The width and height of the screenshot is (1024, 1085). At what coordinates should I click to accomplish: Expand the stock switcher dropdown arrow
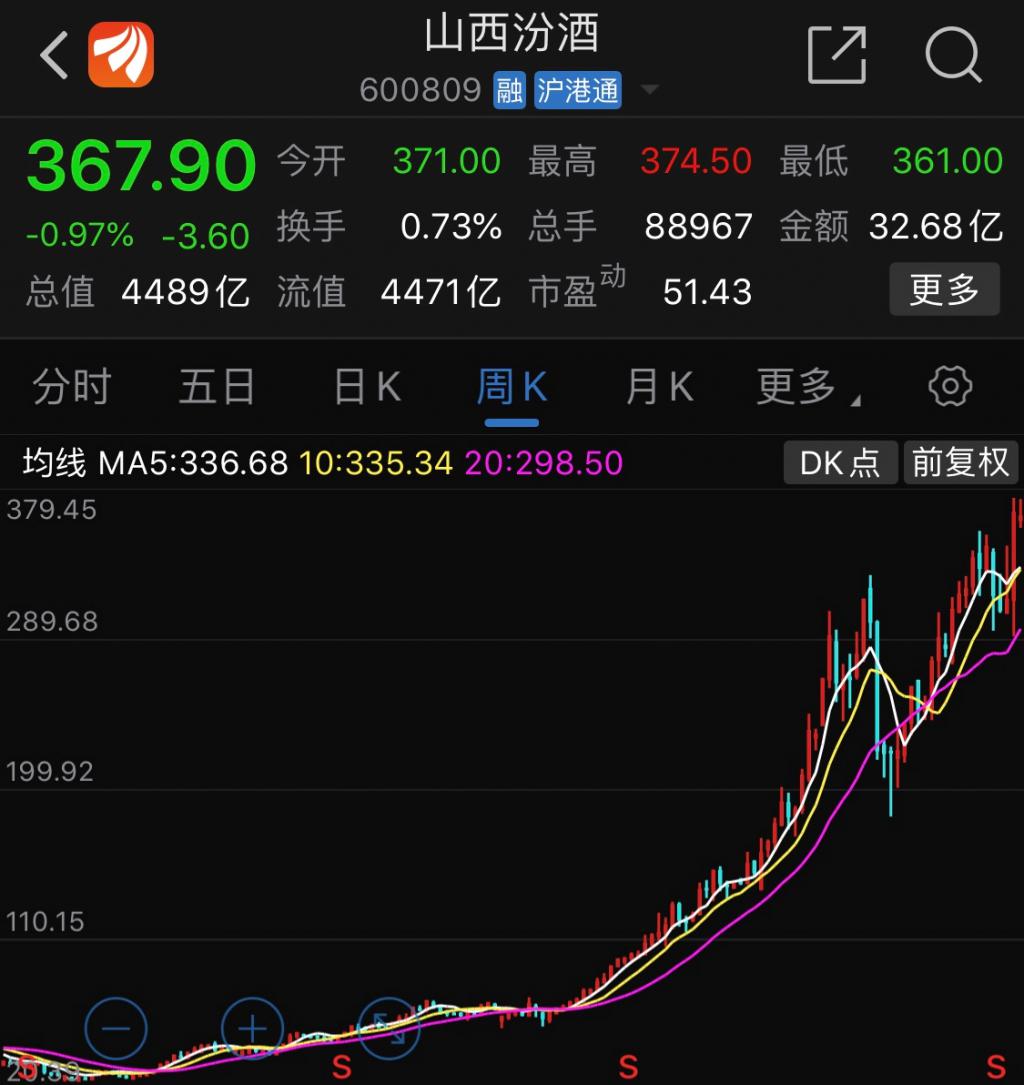point(649,91)
